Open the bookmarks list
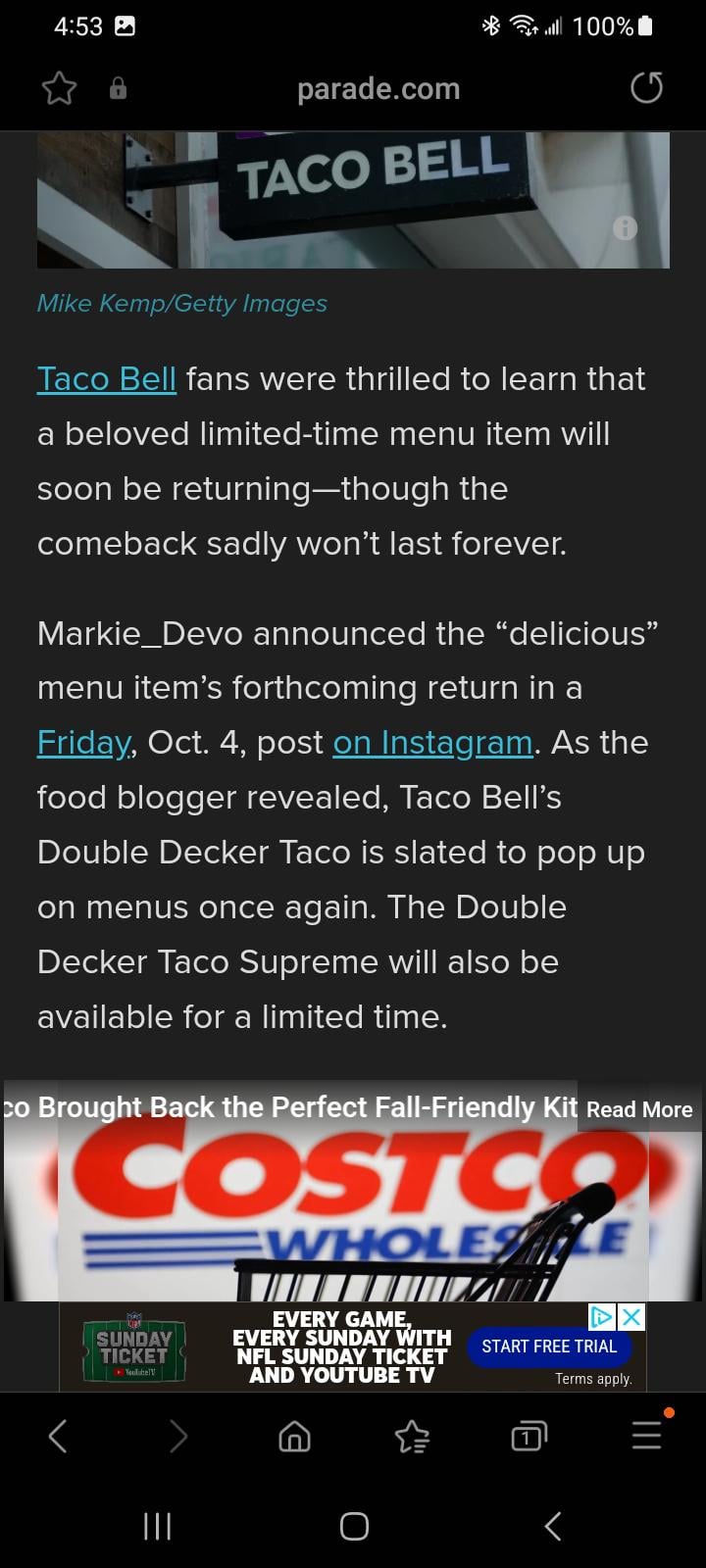Viewport: 706px width, 1568px height. tap(412, 1437)
